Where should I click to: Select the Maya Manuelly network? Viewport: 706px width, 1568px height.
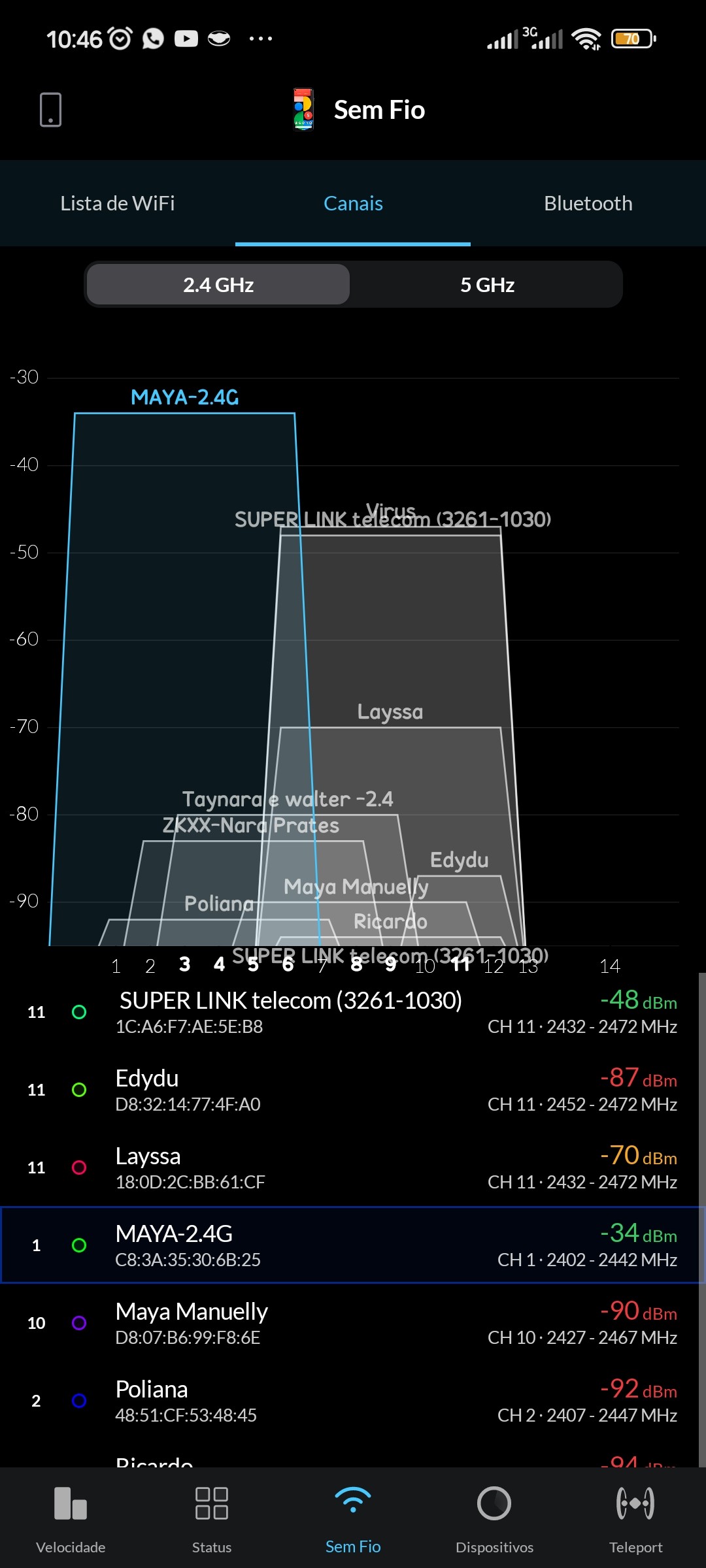(353, 1323)
